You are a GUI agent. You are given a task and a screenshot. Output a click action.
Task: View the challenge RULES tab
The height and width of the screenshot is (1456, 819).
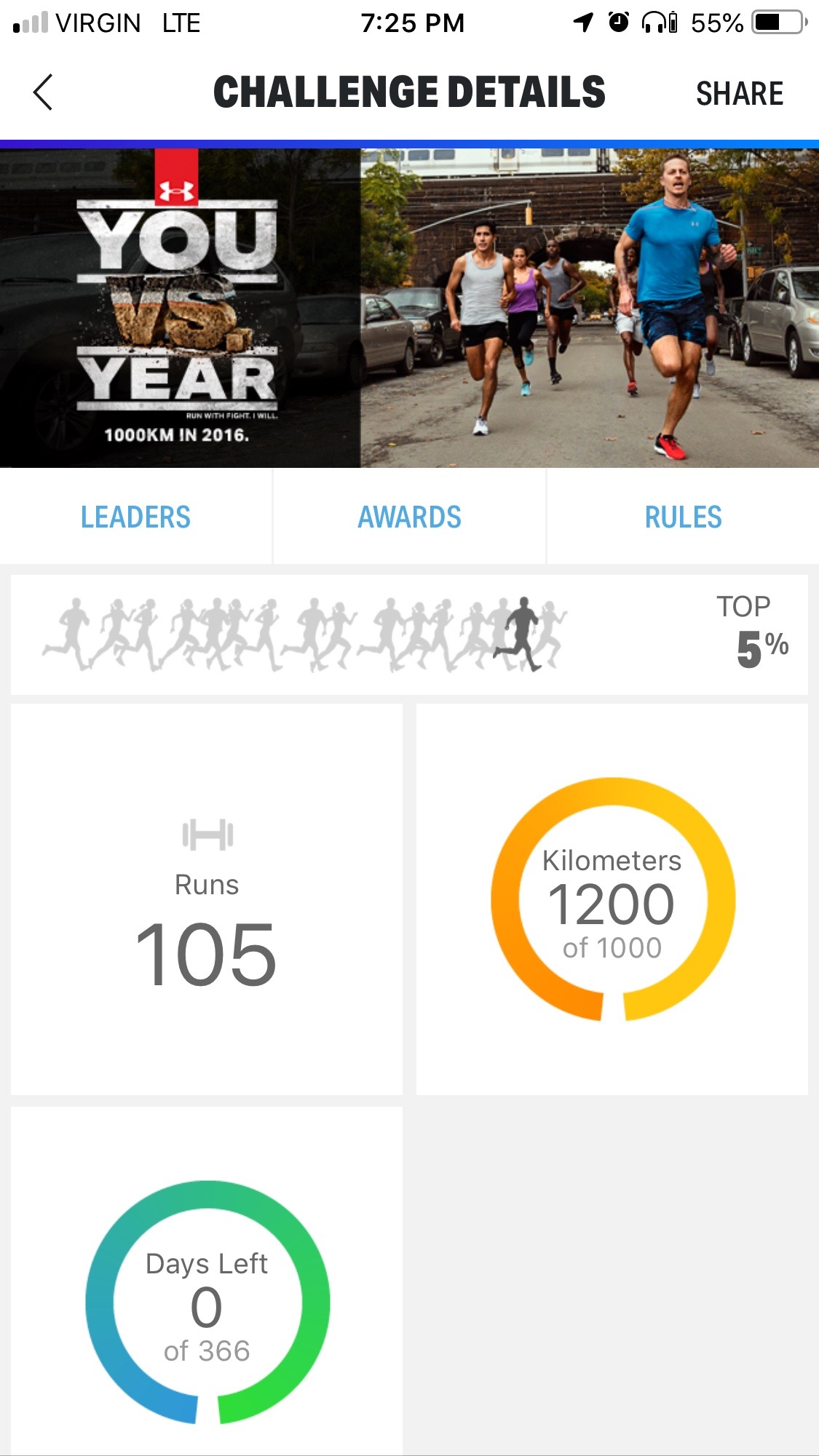(683, 517)
